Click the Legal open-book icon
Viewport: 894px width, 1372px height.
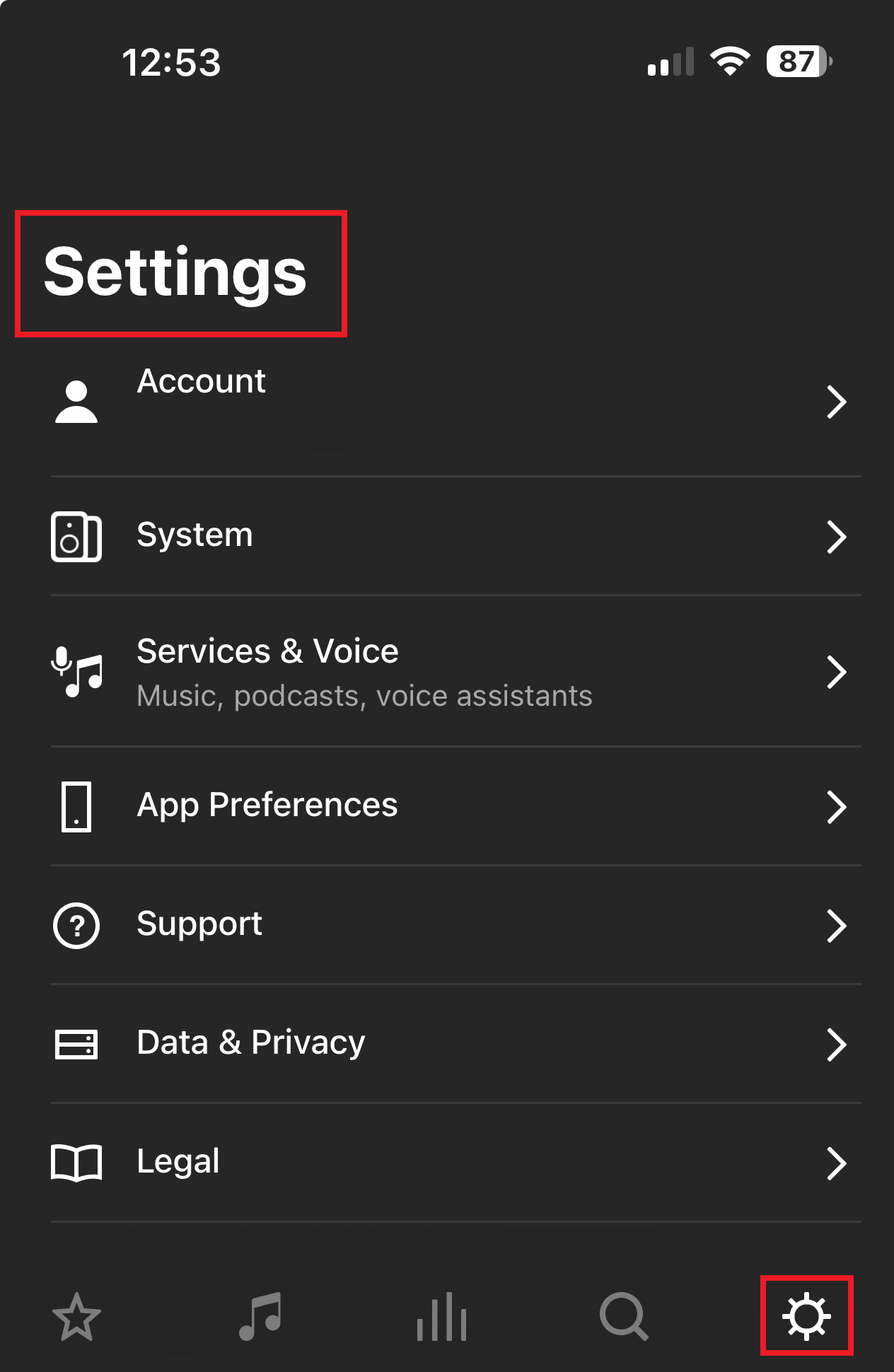(x=76, y=1163)
